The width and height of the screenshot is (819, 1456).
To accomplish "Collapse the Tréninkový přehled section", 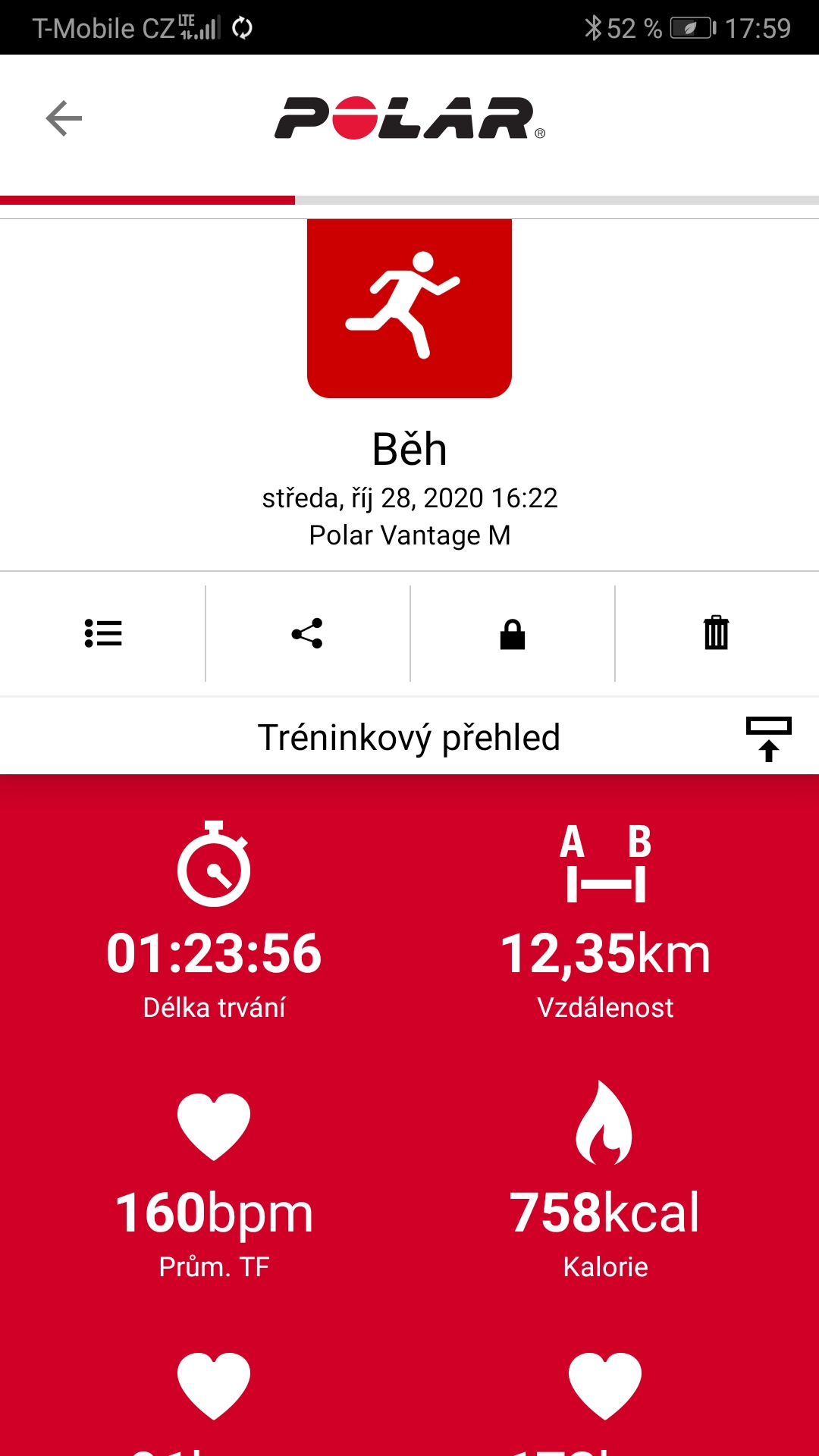I will tap(769, 739).
